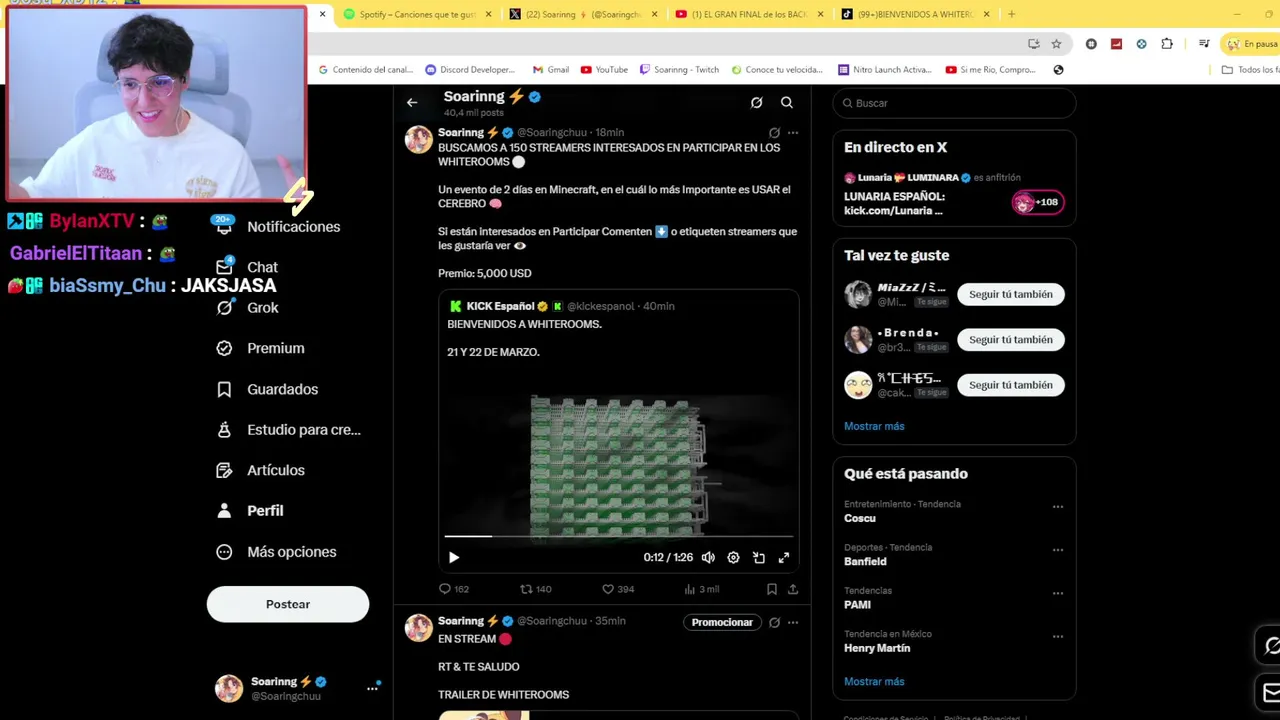Open Grok from the sidebar
The width and height of the screenshot is (1280, 720).
[262, 308]
